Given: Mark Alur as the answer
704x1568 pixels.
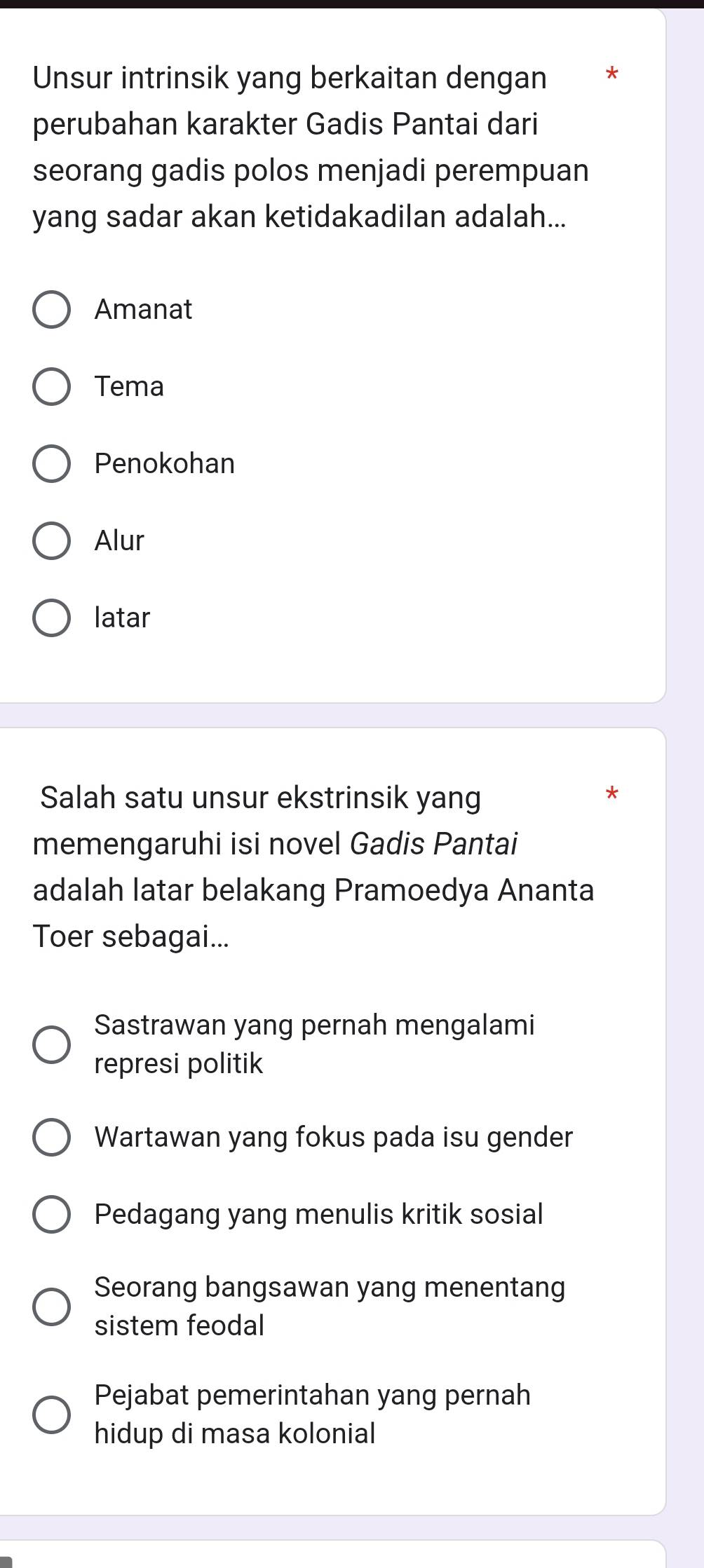Looking at the screenshot, I should pyautogui.click(x=51, y=541).
